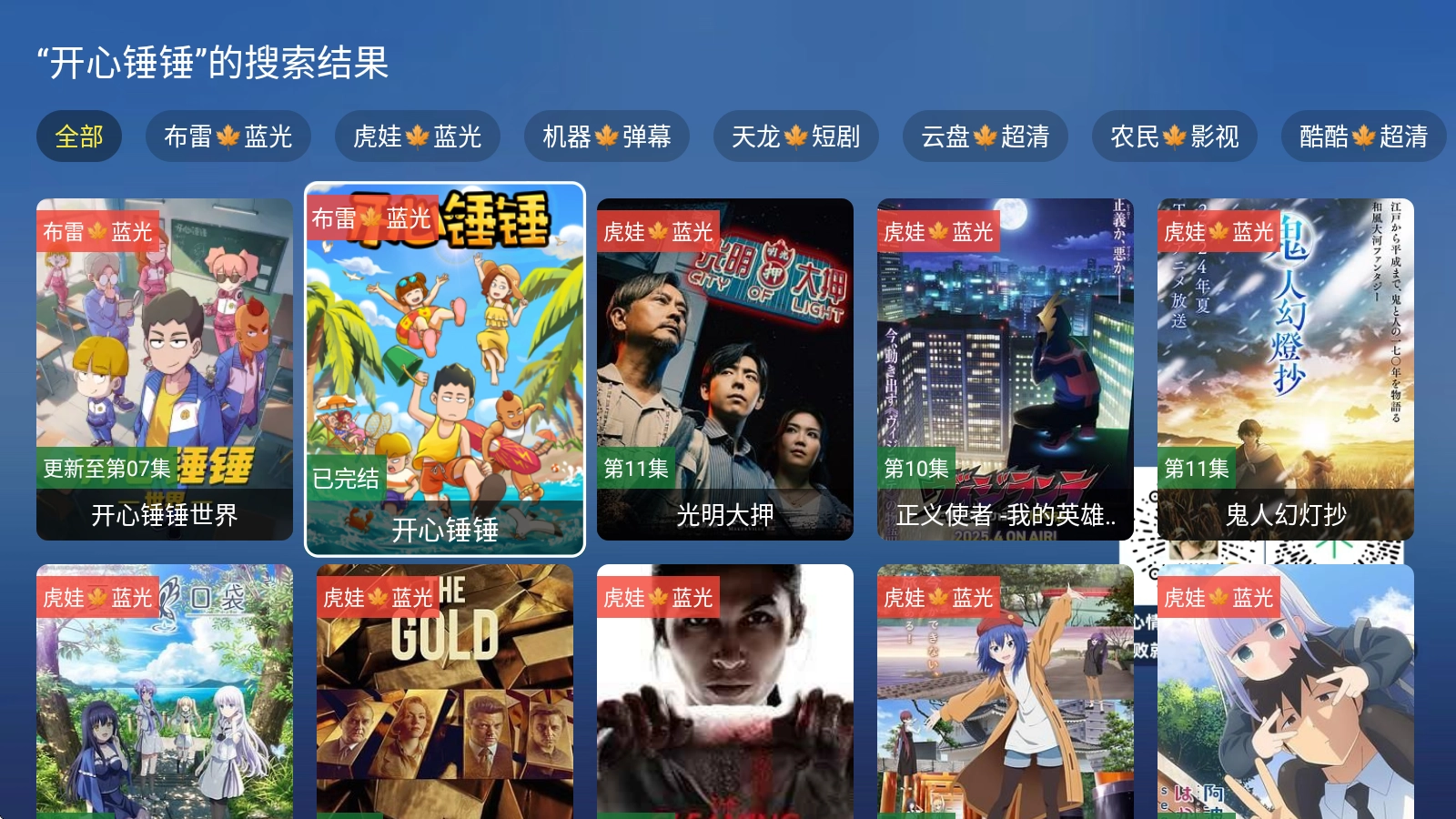Image resolution: width=1456 pixels, height=819 pixels.
Task: Switch to the 虎娃蓝光 source tab
Action: (x=418, y=136)
